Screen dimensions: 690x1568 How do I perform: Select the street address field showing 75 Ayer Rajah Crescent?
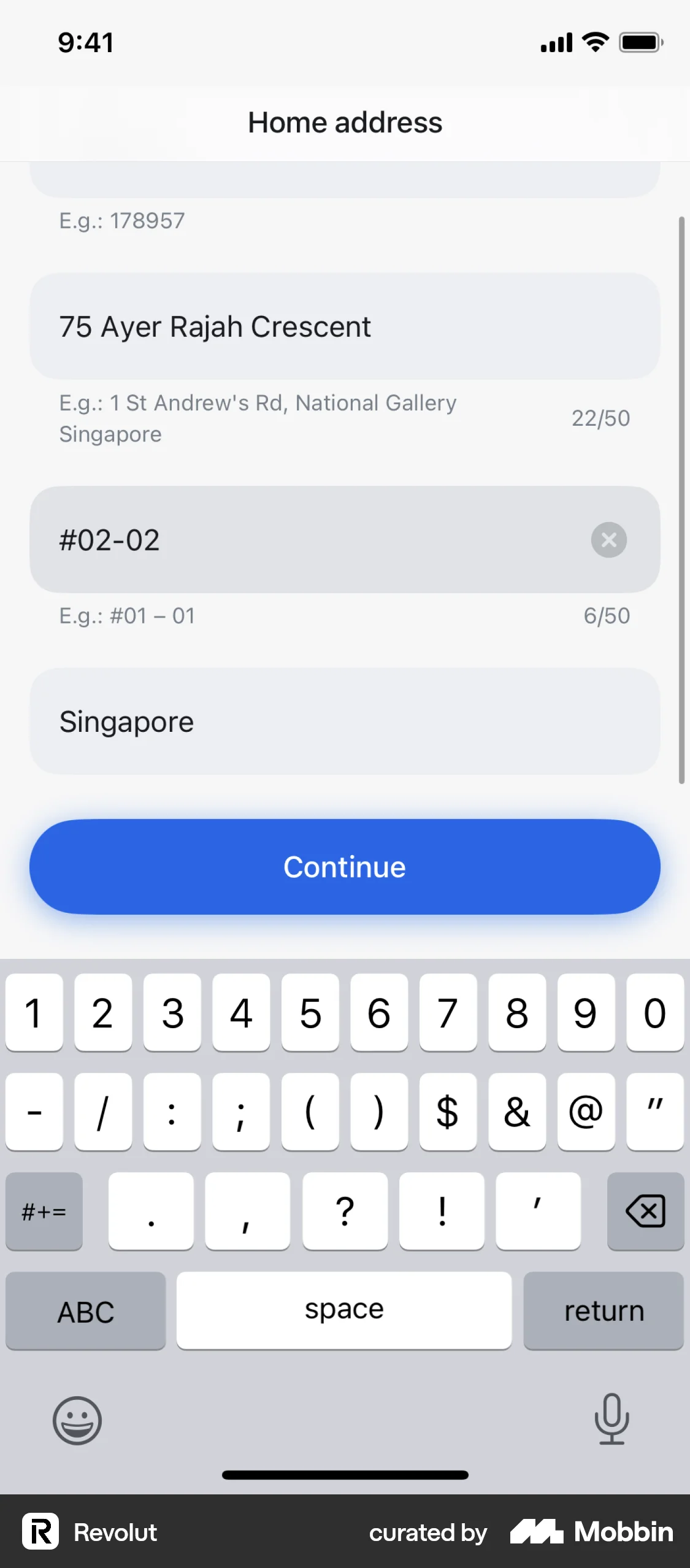pyautogui.click(x=345, y=326)
